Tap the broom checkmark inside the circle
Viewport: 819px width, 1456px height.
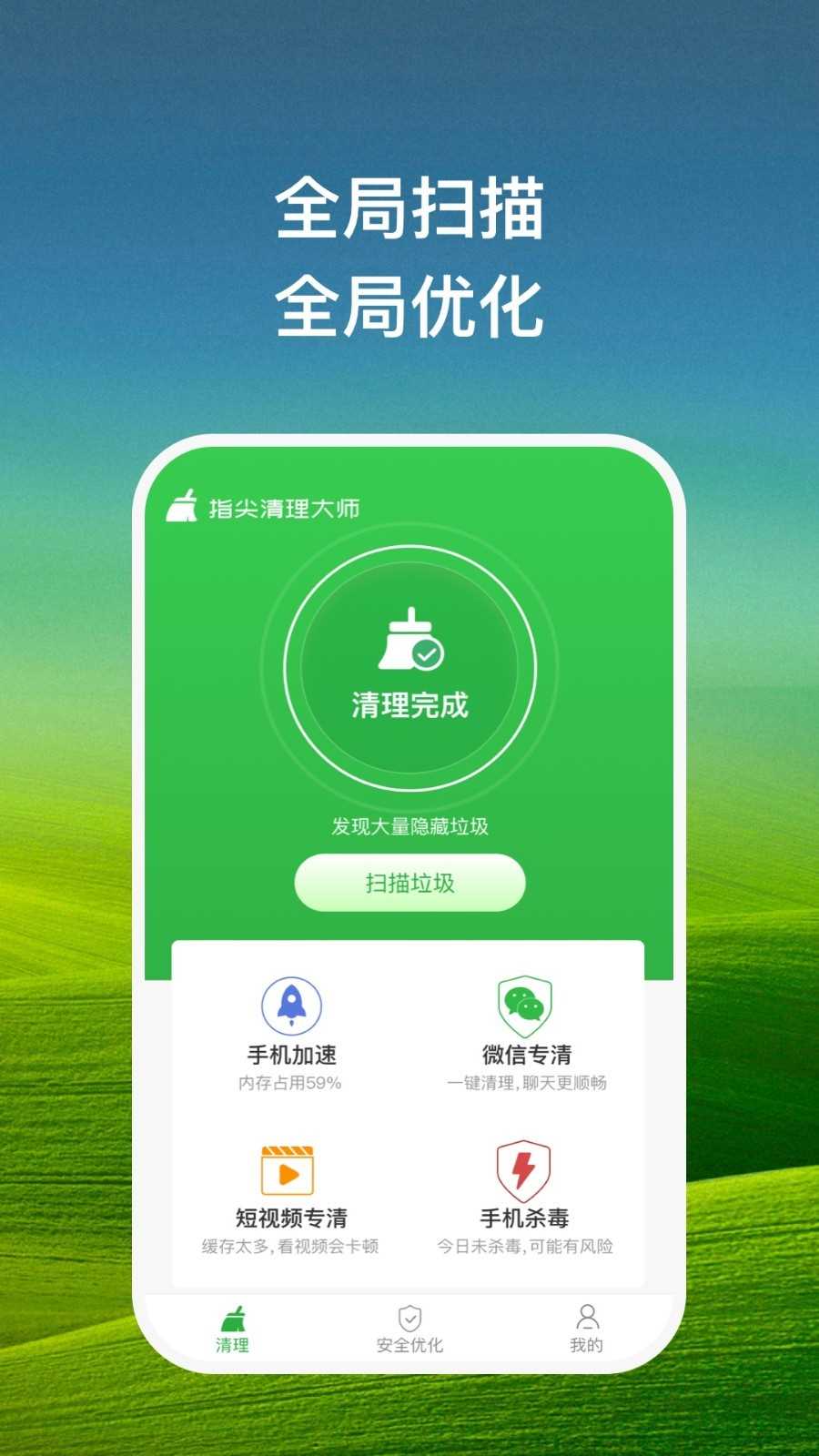411,642
